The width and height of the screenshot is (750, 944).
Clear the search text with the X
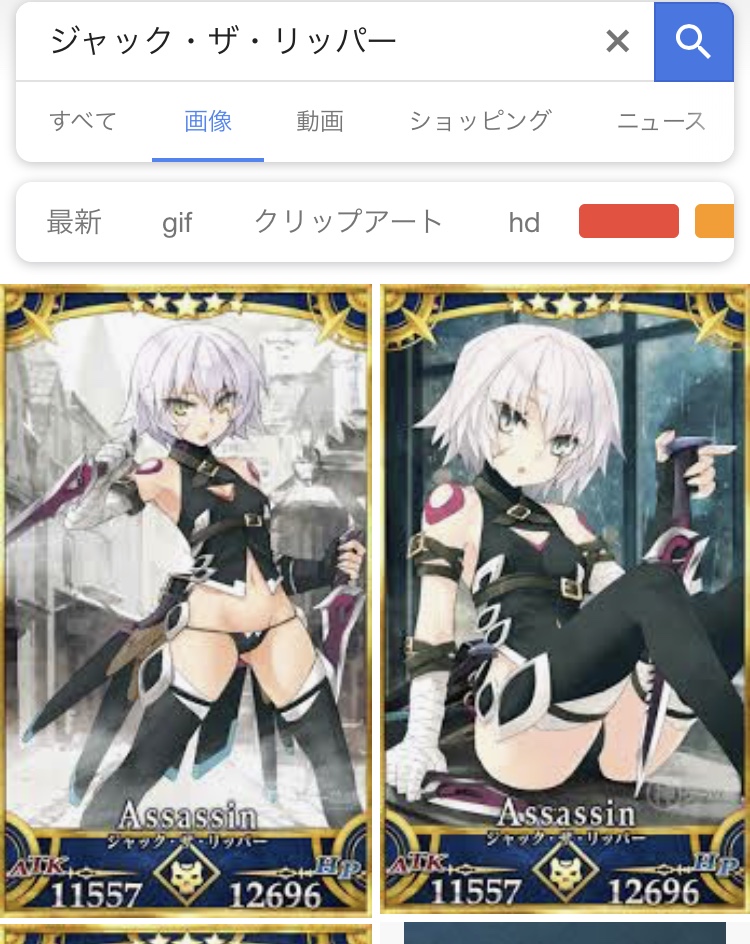617,41
